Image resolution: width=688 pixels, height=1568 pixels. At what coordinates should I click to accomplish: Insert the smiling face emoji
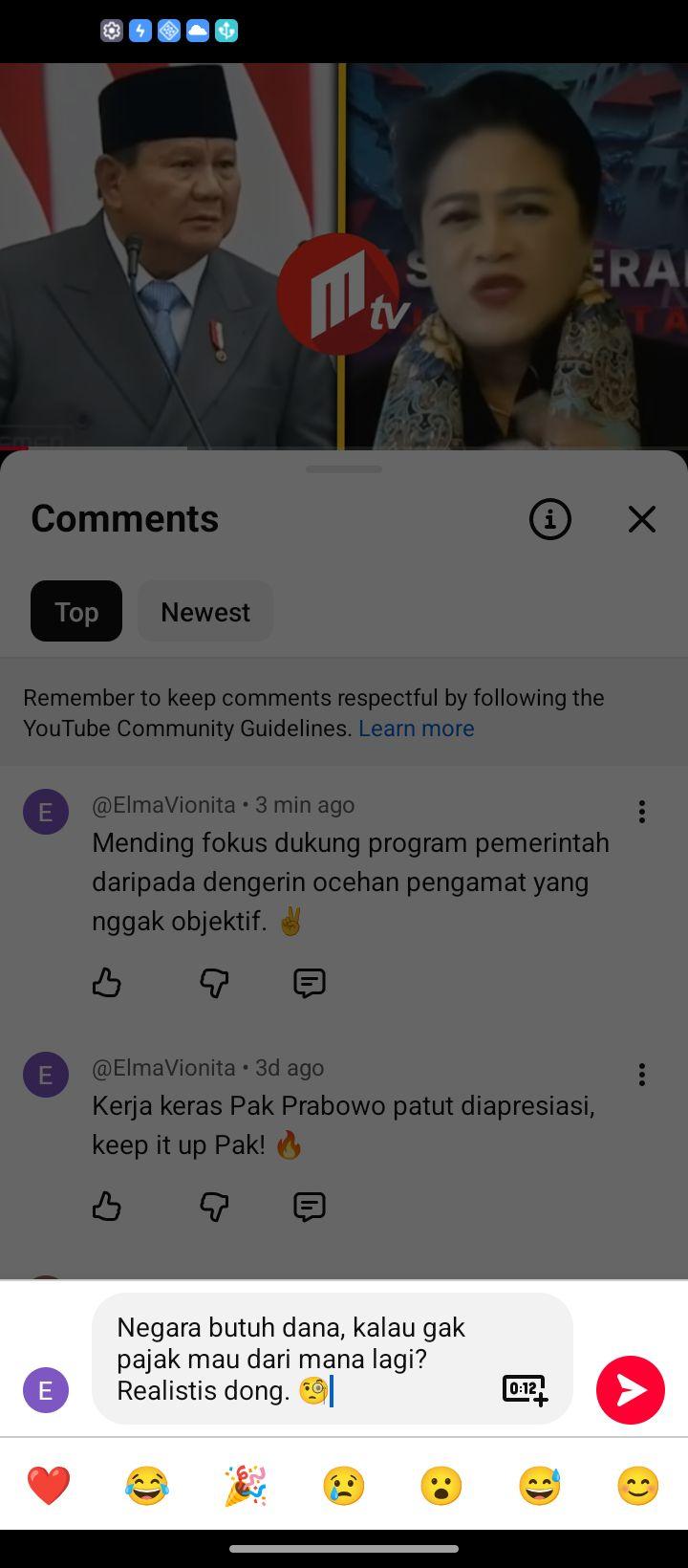[638, 1486]
